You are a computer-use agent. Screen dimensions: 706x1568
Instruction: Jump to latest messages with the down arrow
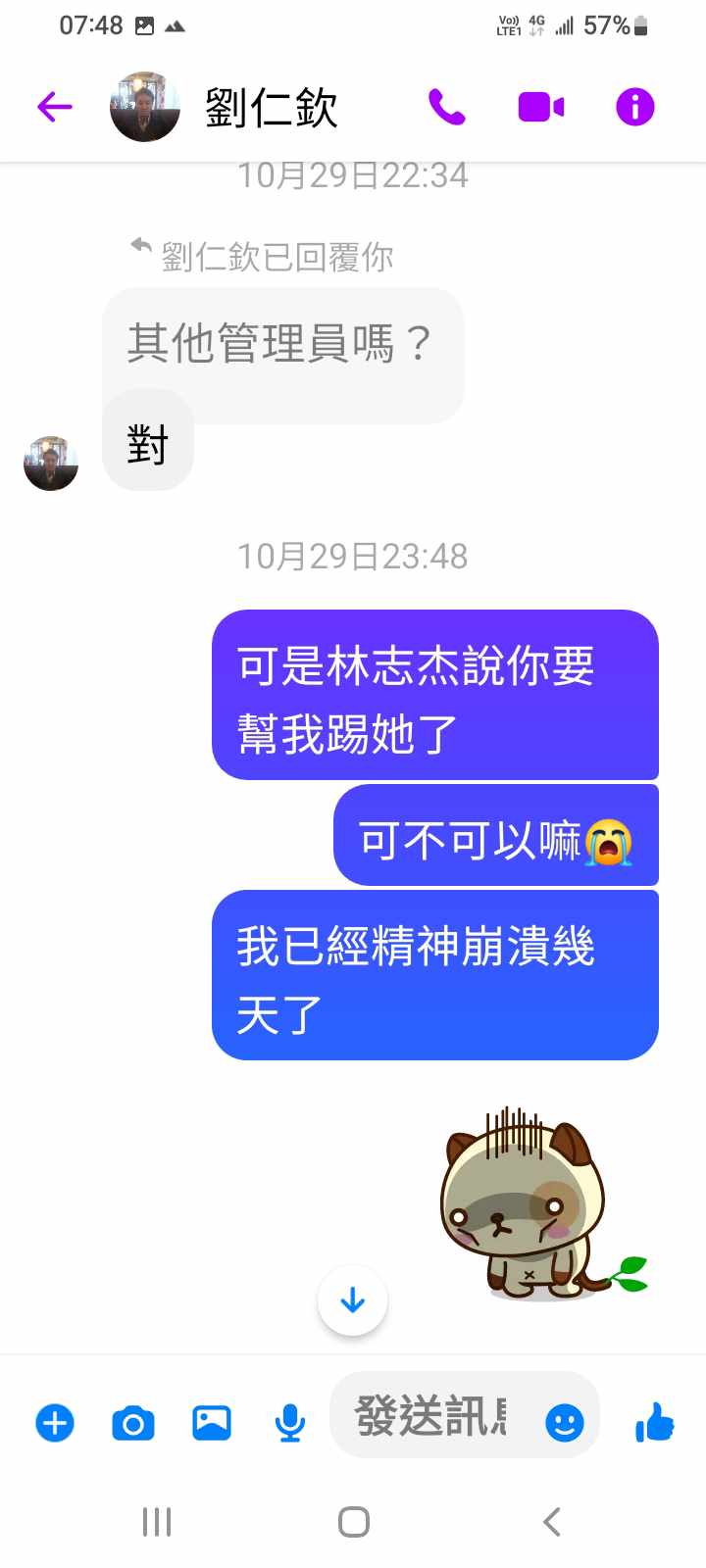click(x=353, y=1300)
